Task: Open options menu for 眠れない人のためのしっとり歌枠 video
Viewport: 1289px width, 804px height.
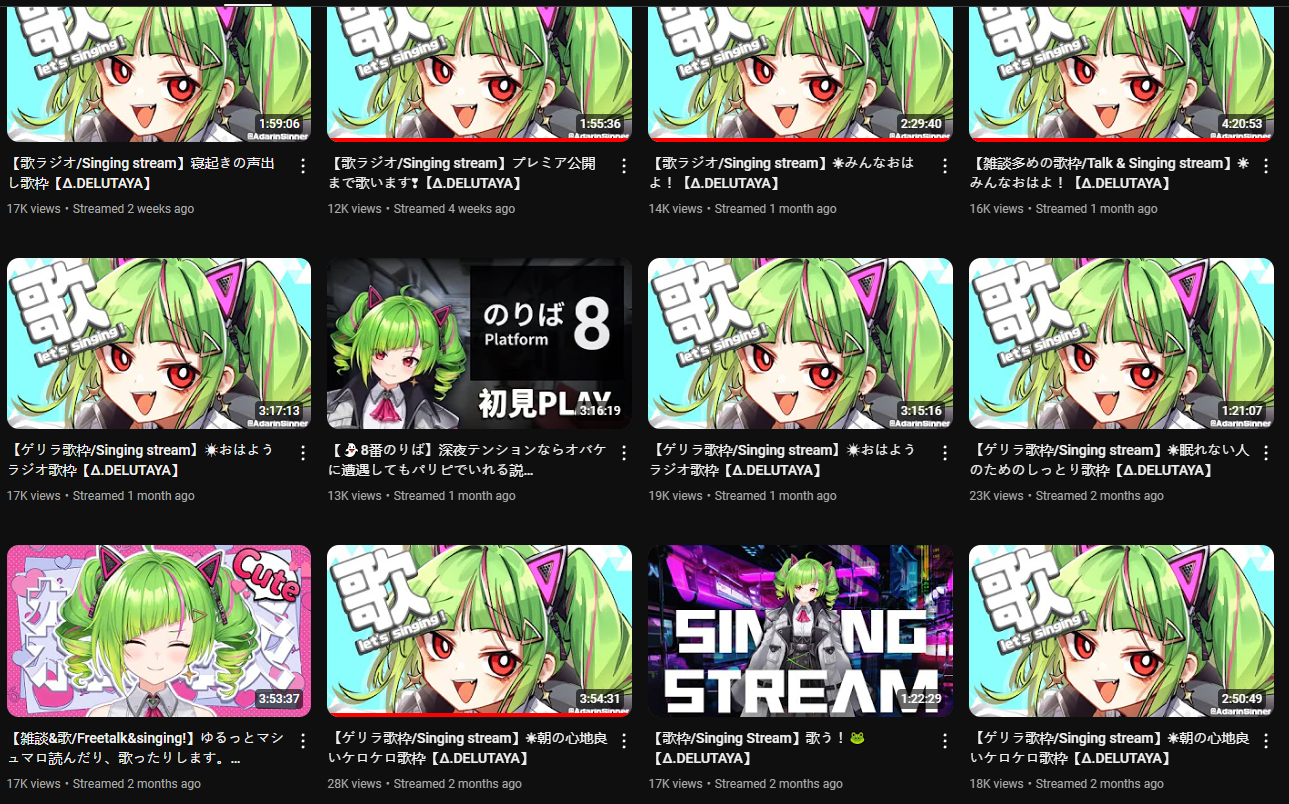Action: (x=1265, y=453)
